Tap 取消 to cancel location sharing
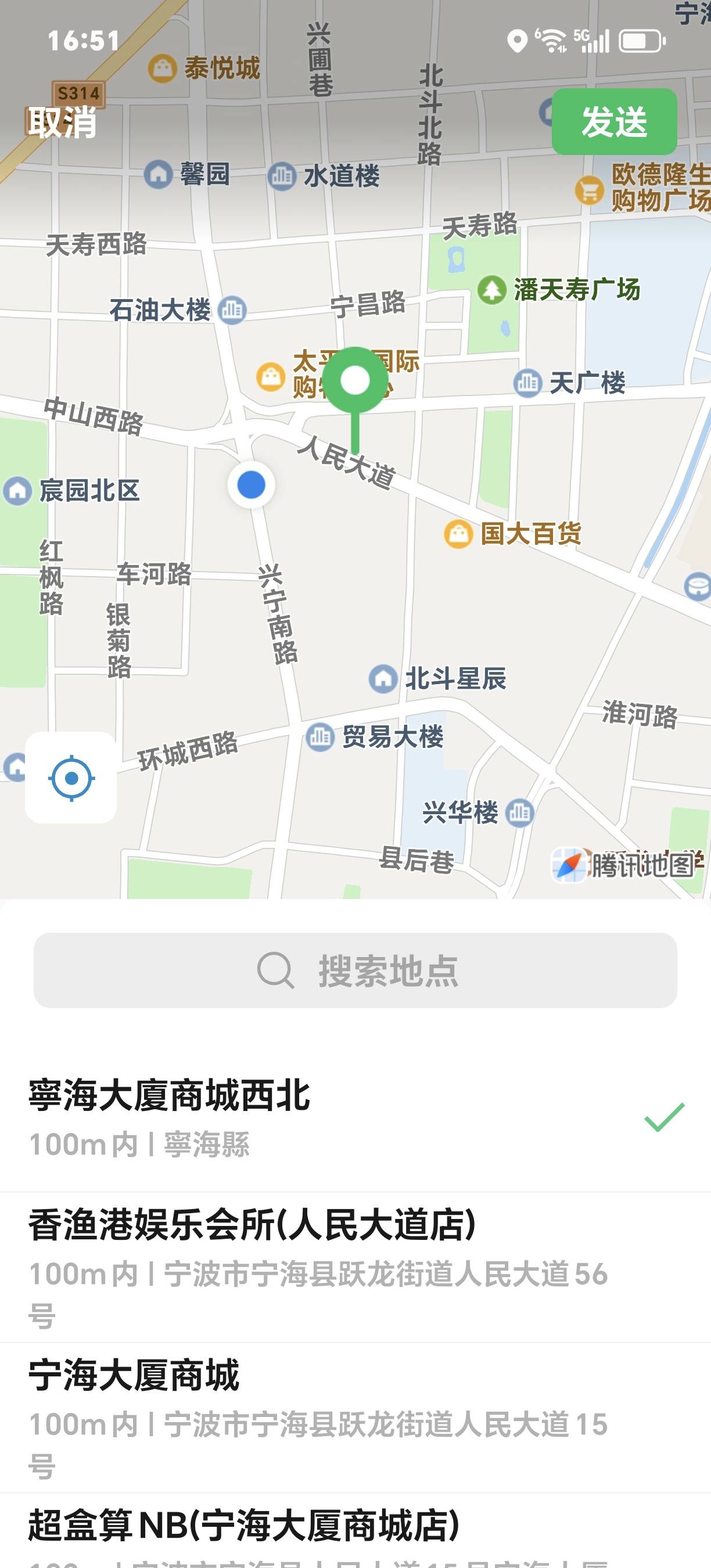This screenshot has width=711, height=1568. click(62, 123)
